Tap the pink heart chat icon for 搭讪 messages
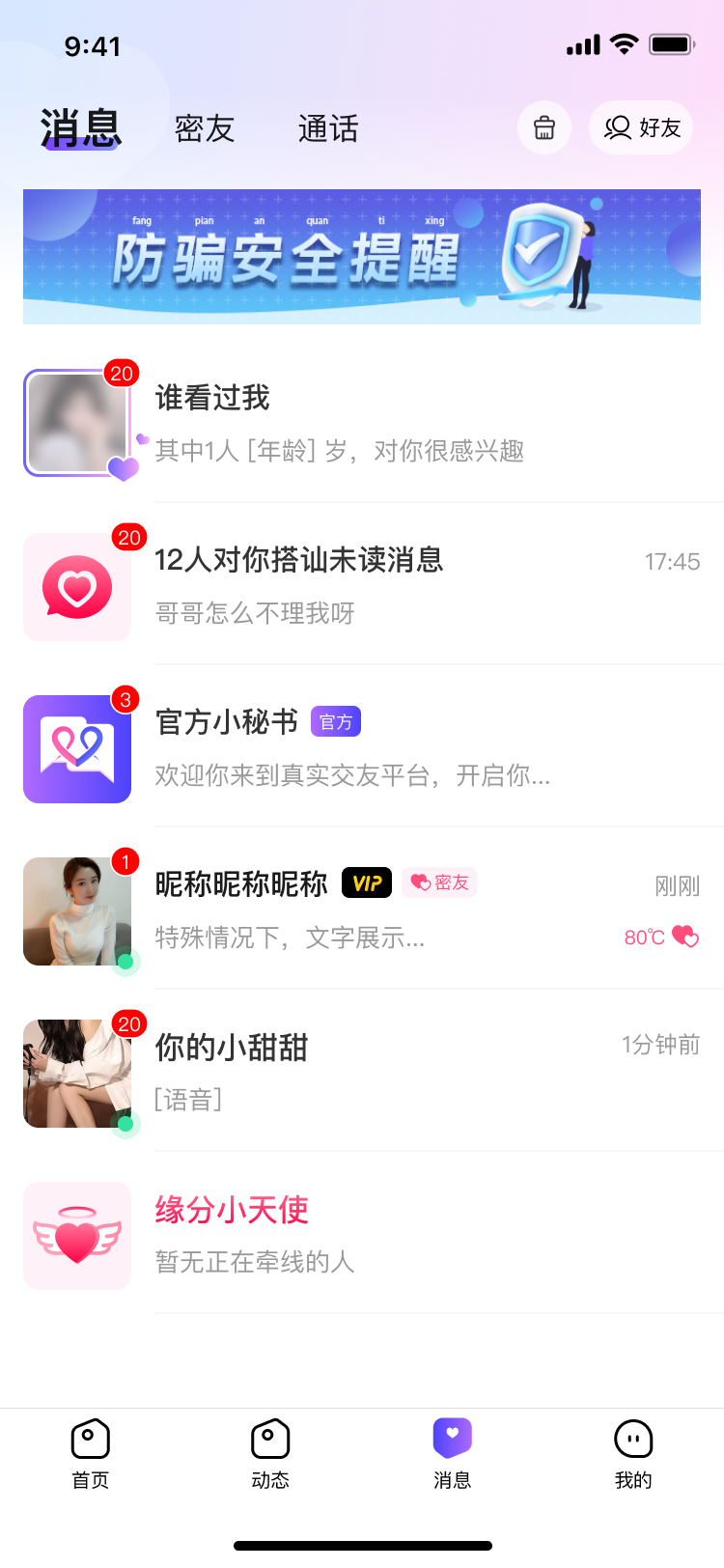Image resolution: width=724 pixels, height=1568 pixels. pyautogui.click(x=77, y=586)
